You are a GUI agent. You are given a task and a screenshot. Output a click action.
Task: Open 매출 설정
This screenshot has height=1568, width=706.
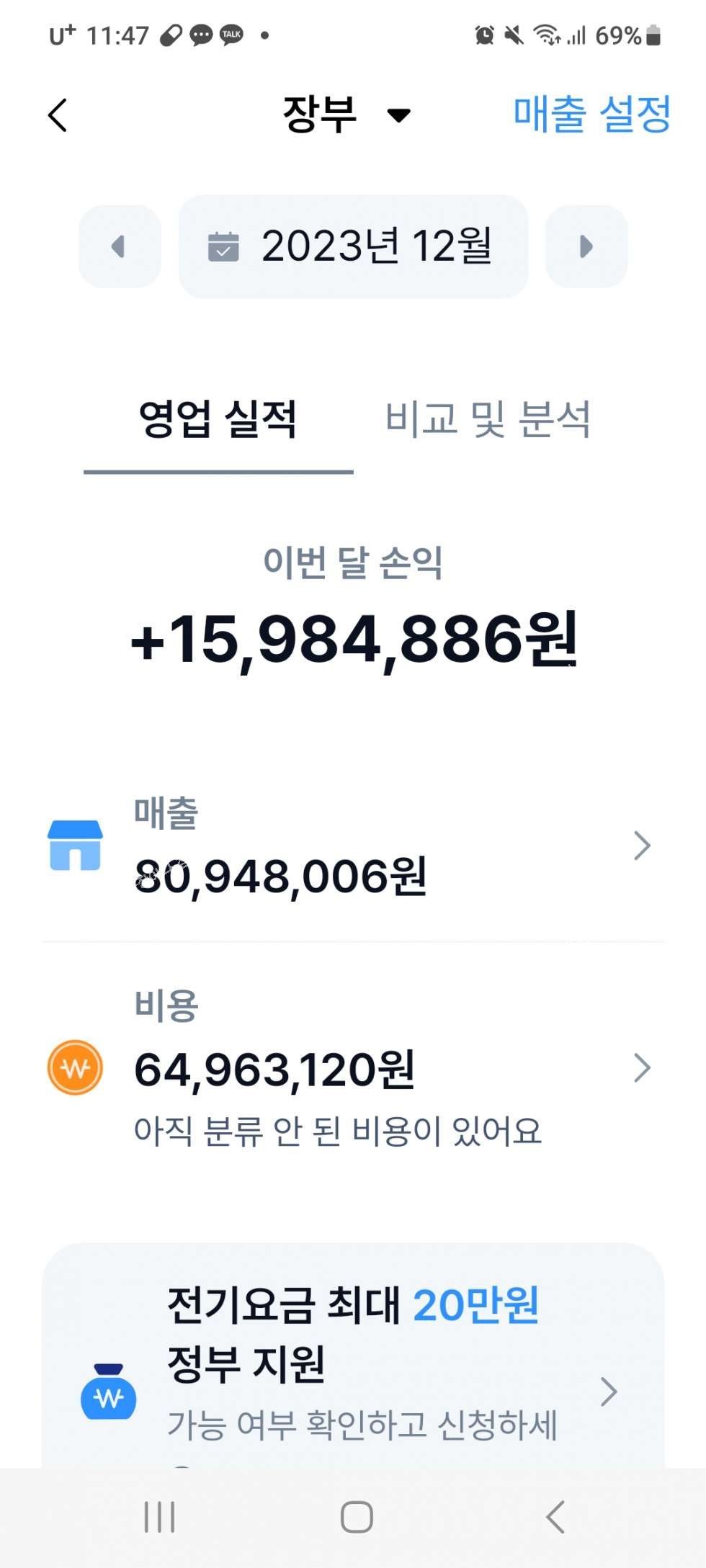point(591,115)
